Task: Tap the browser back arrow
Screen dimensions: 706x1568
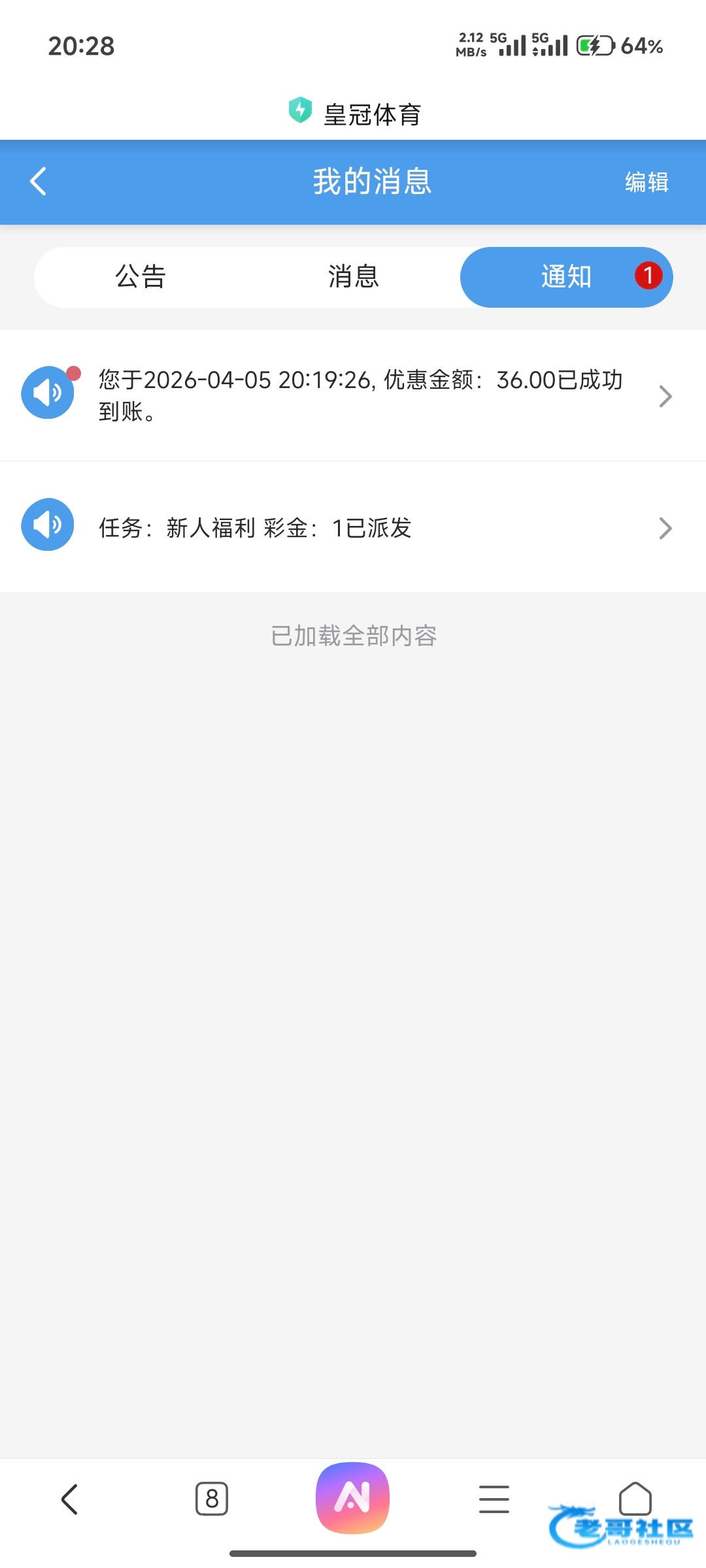Action: [x=70, y=1499]
